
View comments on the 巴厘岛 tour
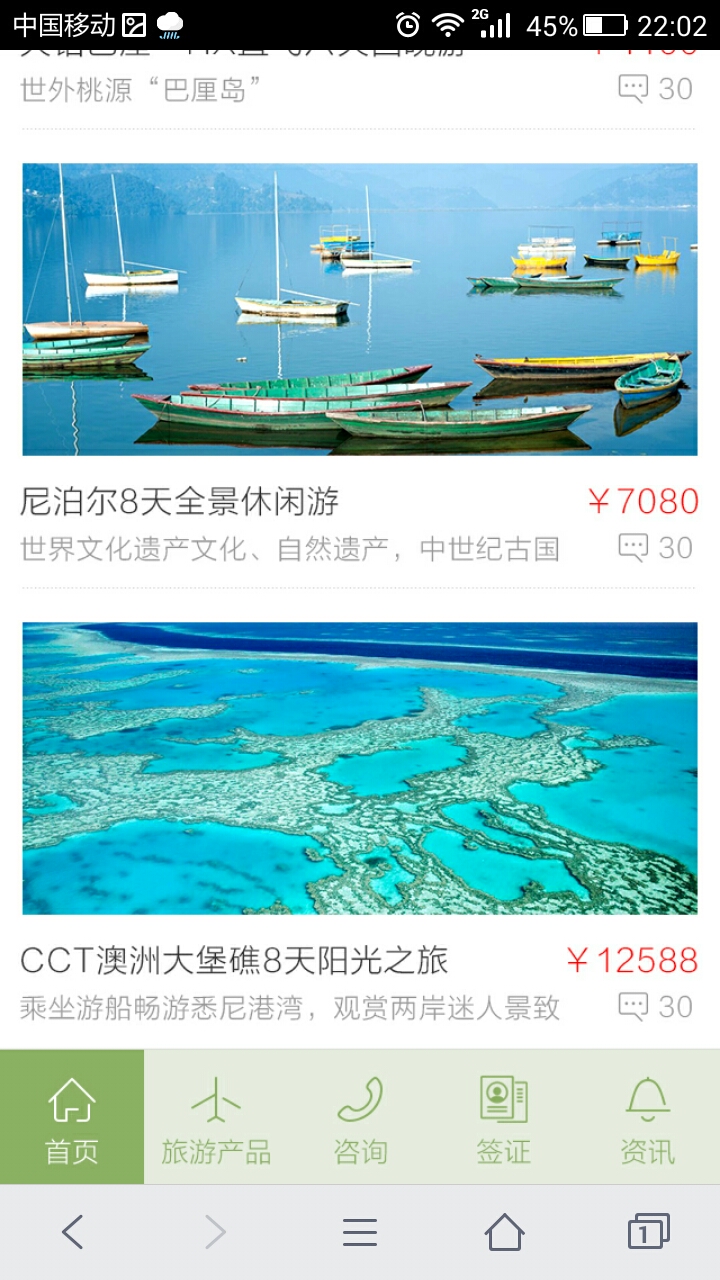point(655,89)
